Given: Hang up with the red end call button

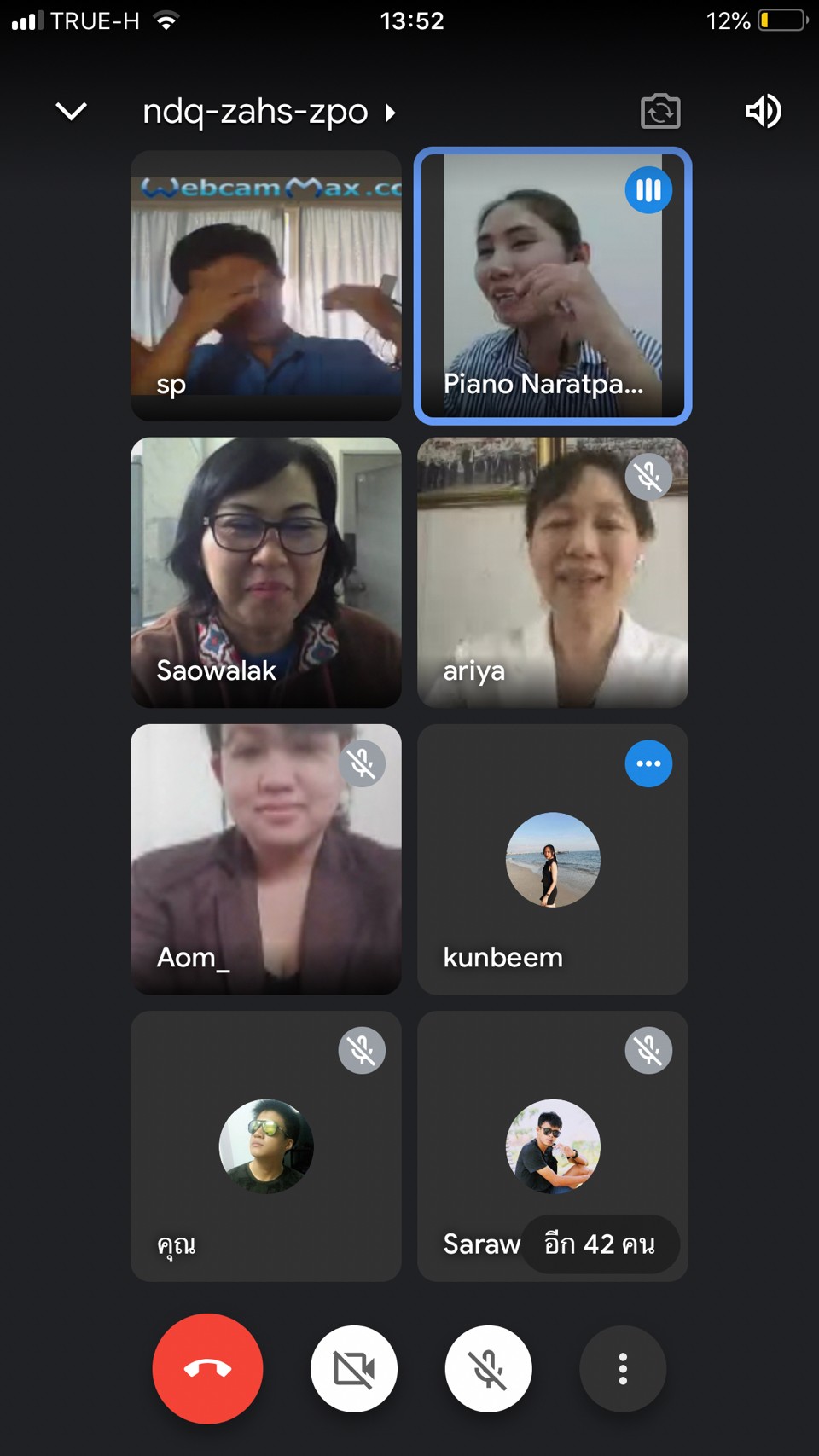Looking at the screenshot, I should pyautogui.click(x=207, y=1368).
